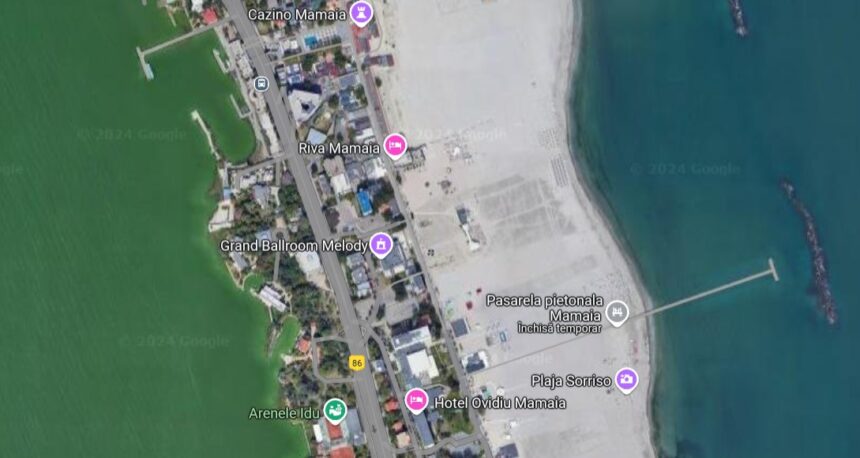
Task: Tap the Grand Ballroom Melody pin
Action: [x=380, y=243]
